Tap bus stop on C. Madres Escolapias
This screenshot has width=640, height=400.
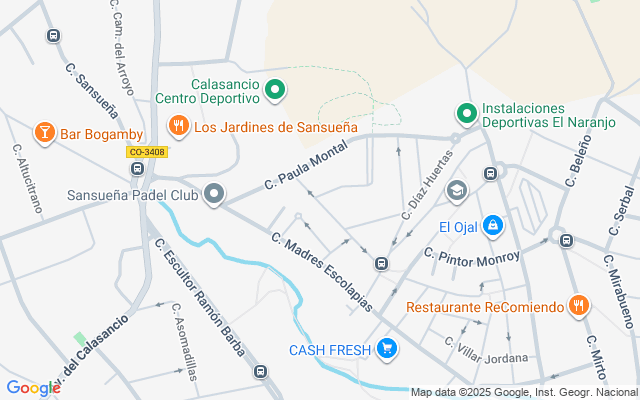pyautogui.click(x=381, y=264)
